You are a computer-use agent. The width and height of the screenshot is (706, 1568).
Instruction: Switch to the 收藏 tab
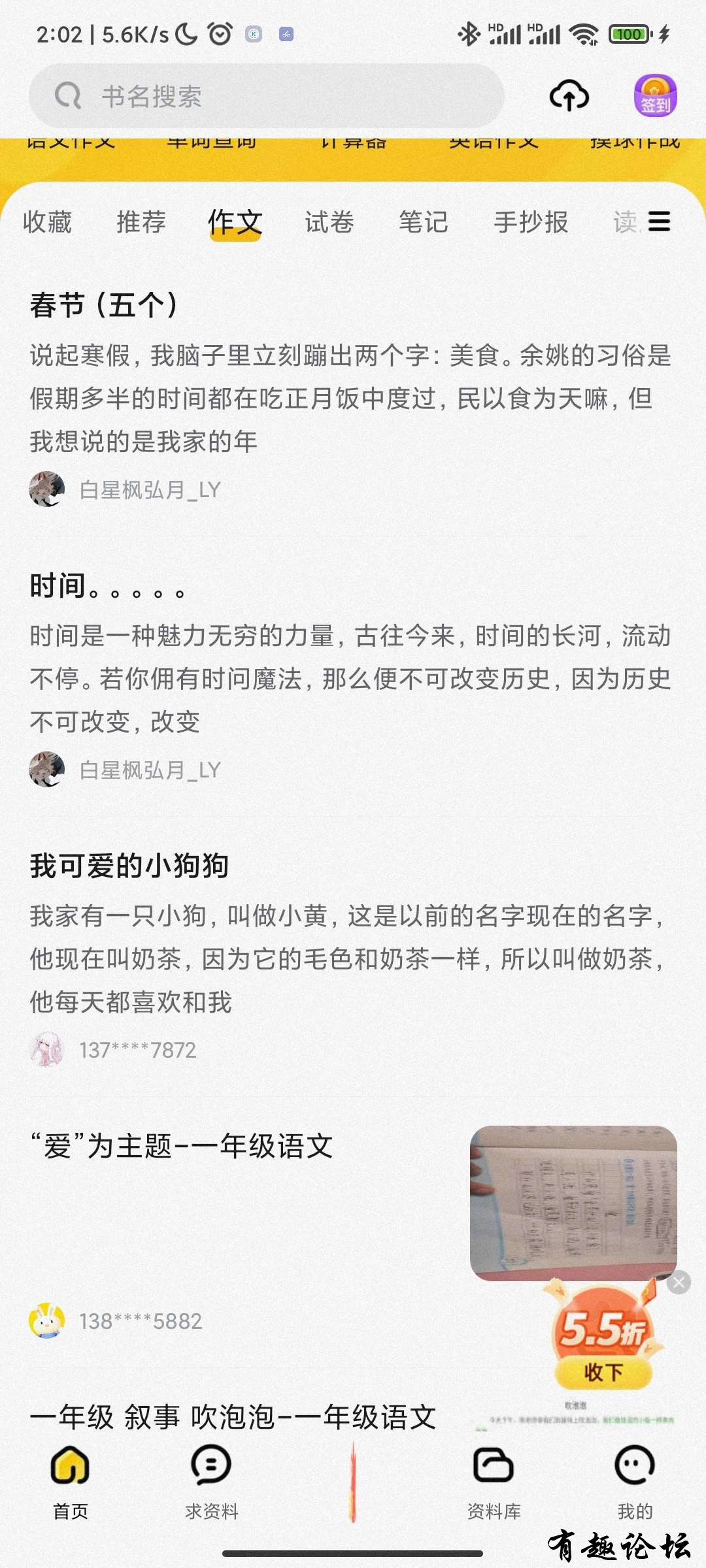47,222
